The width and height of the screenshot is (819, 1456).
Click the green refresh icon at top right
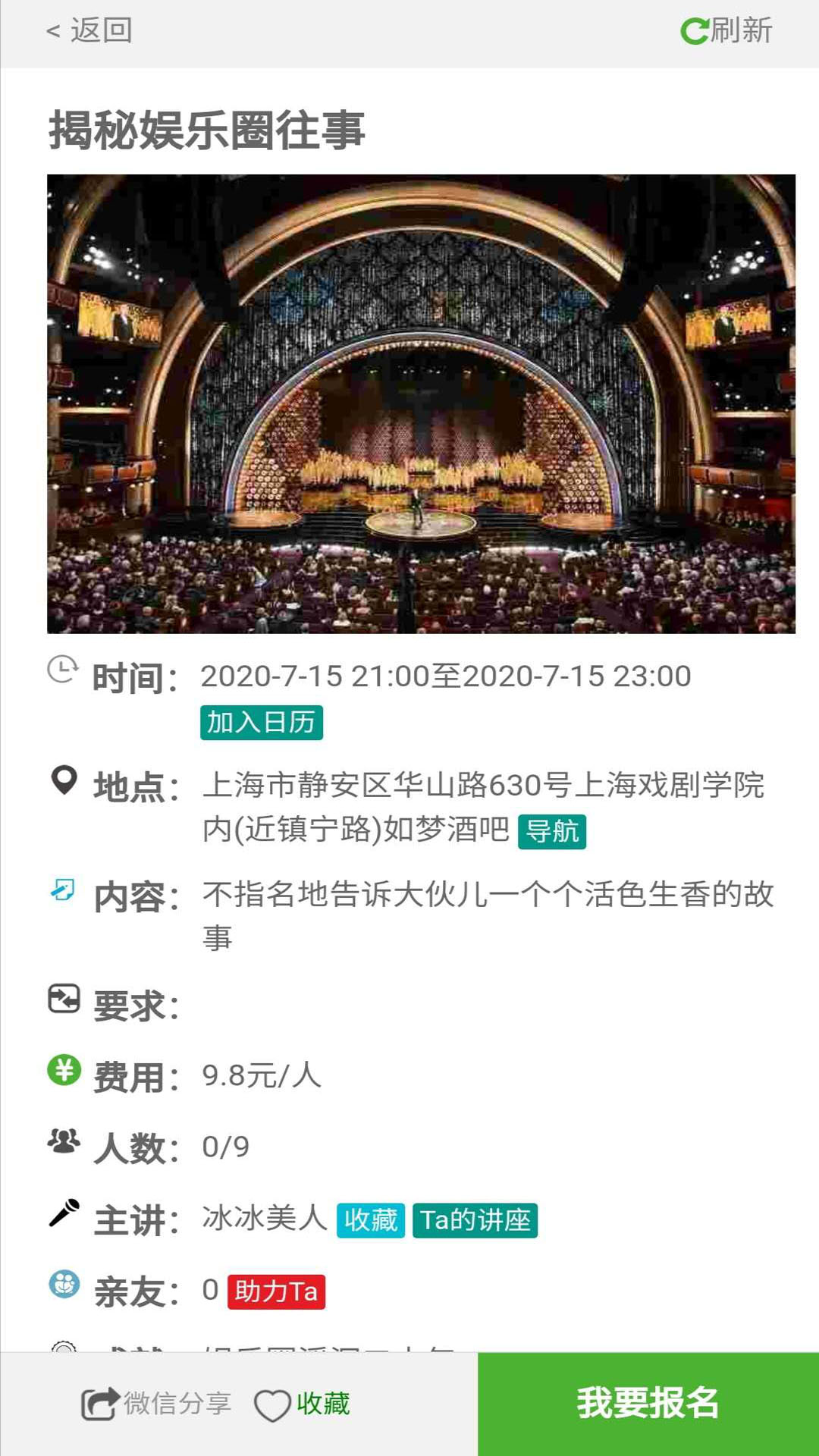click(x=695, y=30)
